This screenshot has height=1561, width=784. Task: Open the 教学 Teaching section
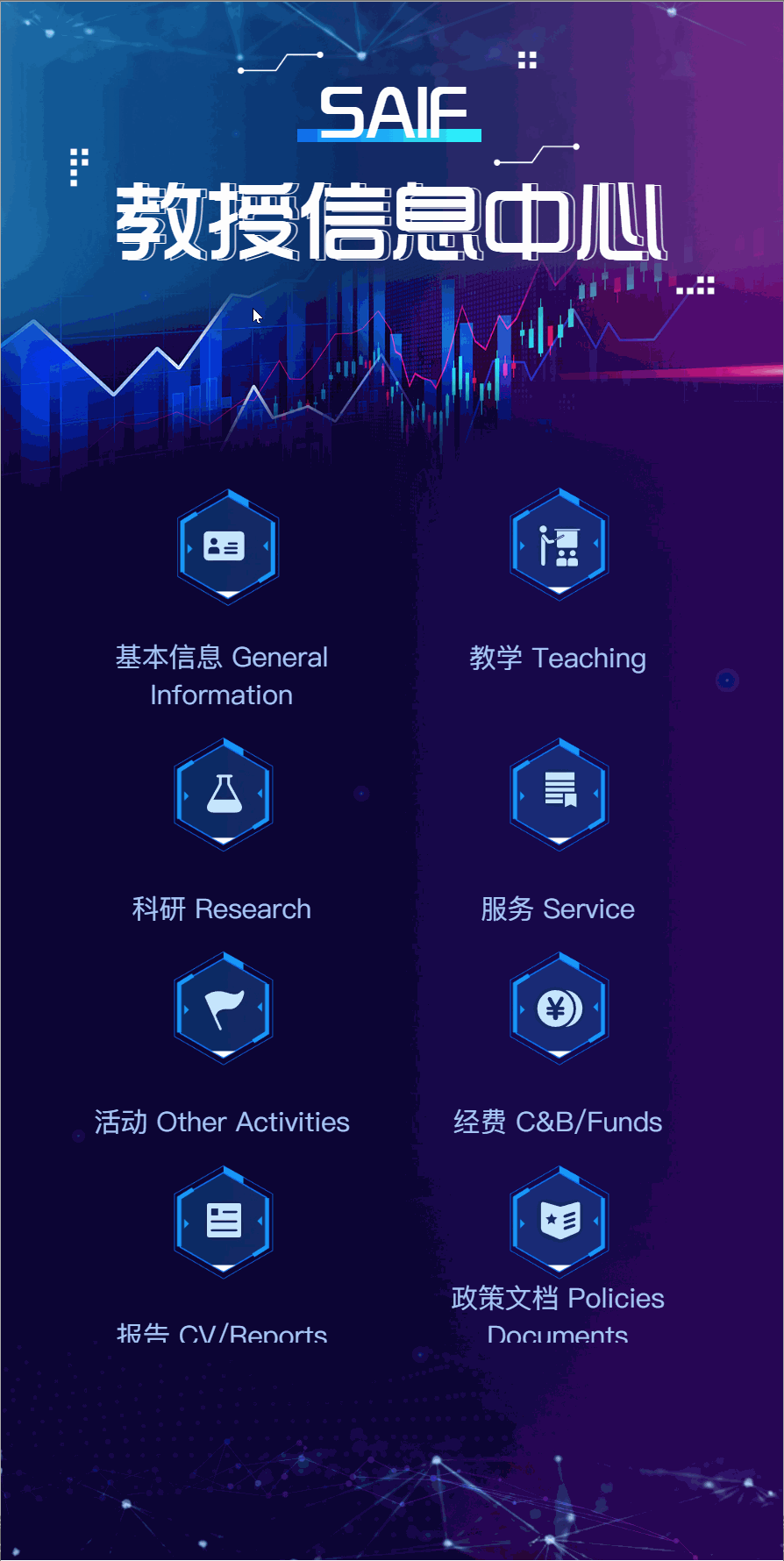pyautogui.click(x=559, y=545)
